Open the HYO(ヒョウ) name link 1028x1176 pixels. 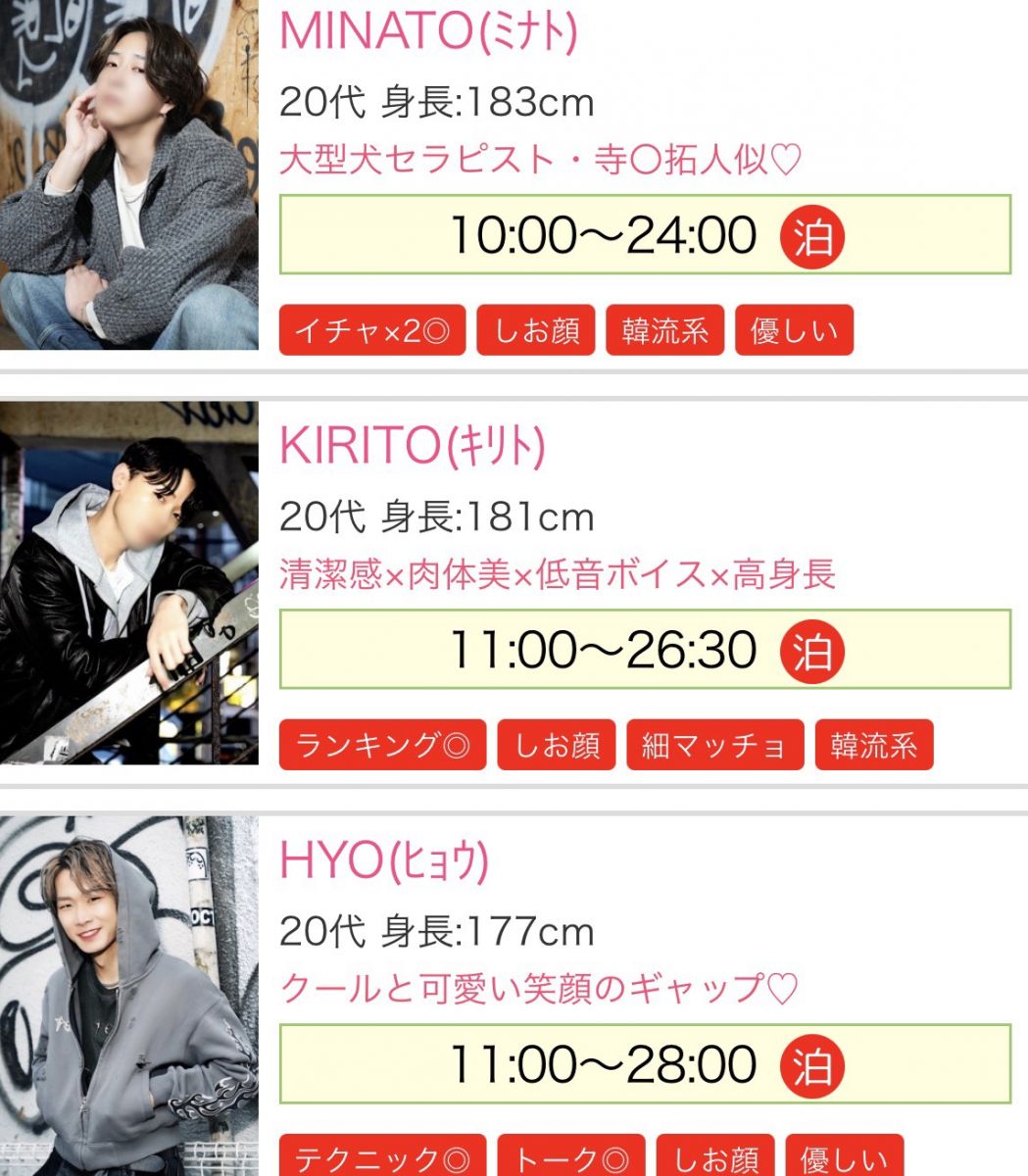pos(383,860)
